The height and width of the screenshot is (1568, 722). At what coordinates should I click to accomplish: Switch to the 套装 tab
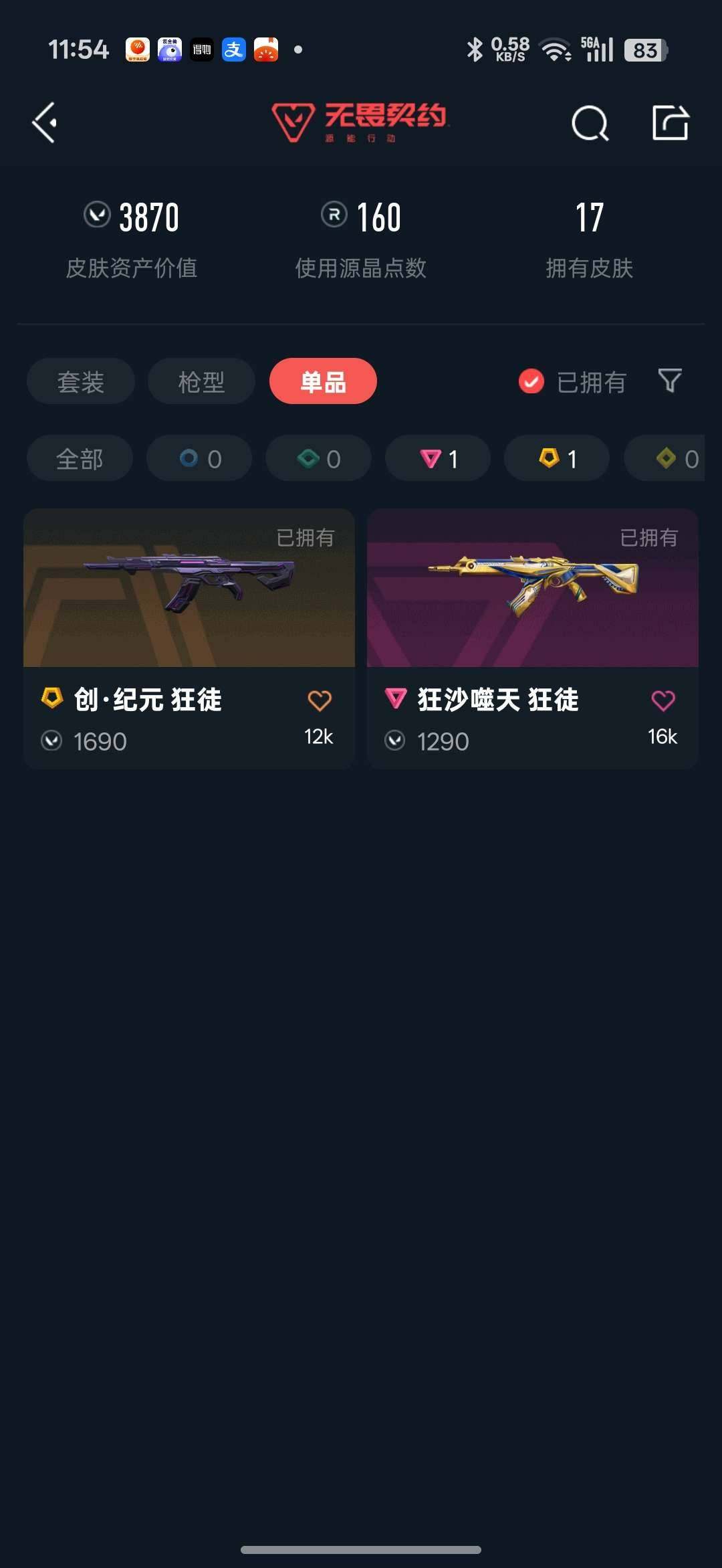pyautogui.click(x=80, y=381)
